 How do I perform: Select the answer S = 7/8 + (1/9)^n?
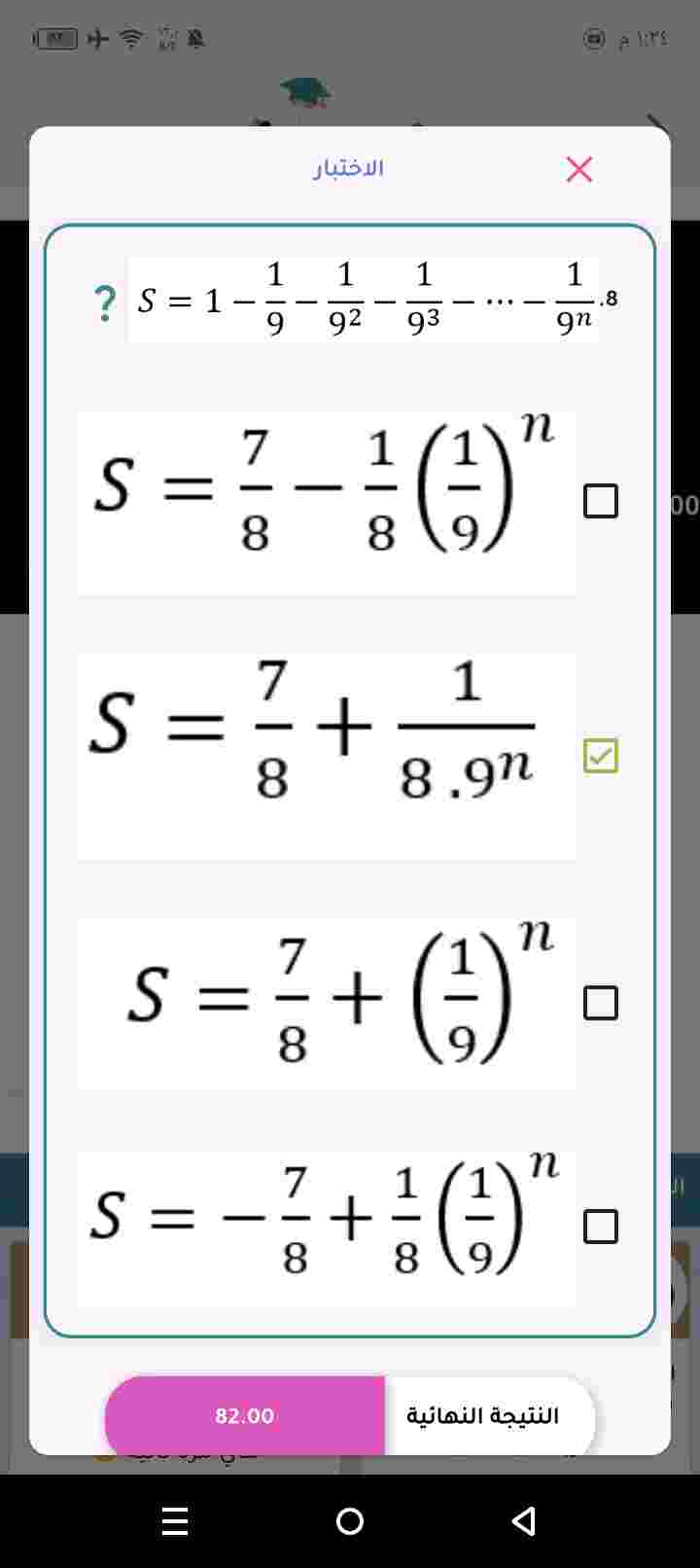600,1003
